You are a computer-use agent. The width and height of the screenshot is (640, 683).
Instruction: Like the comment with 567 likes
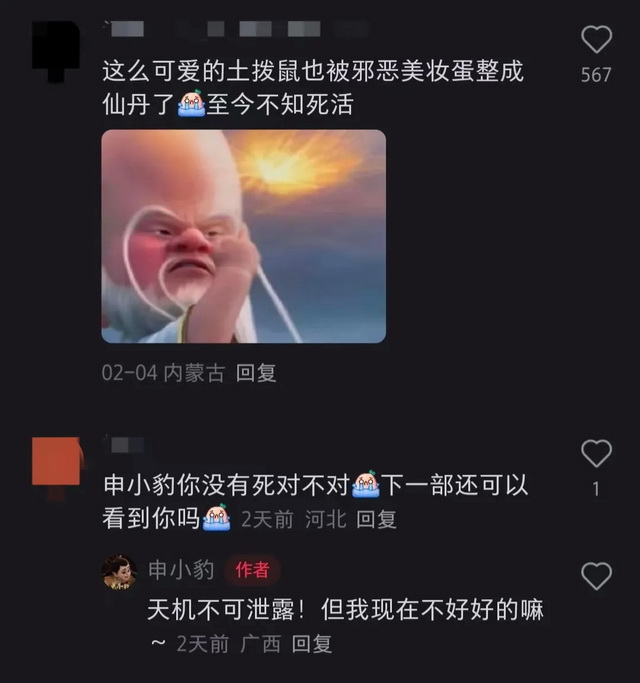click(596, 40)
